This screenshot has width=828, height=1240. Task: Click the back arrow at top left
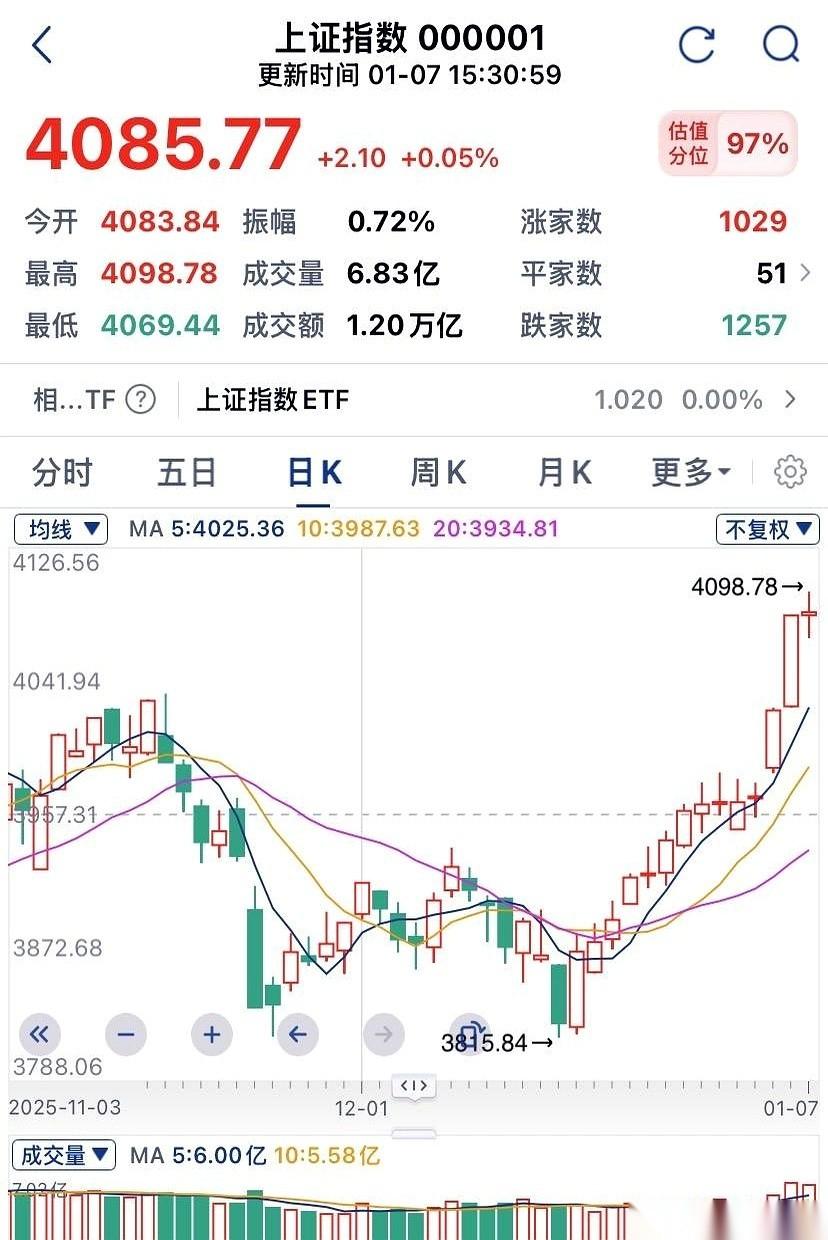[x=40, y=45]
